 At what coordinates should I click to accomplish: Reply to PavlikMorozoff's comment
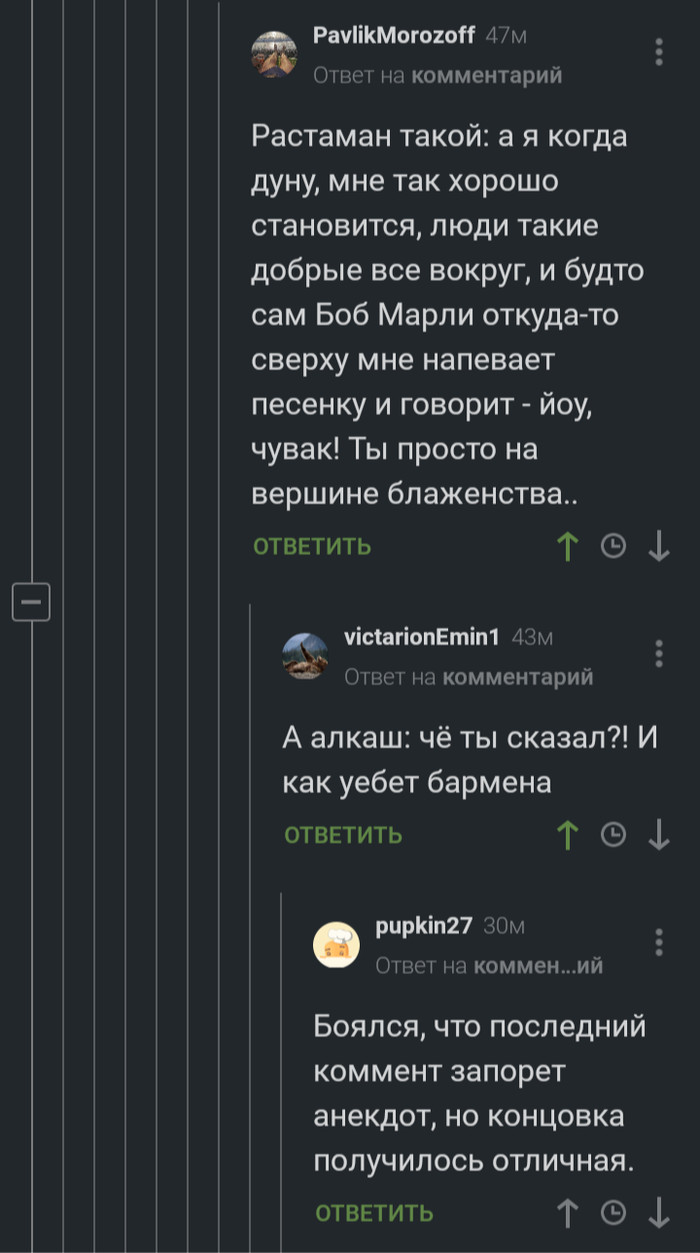(x=312, y=546)
